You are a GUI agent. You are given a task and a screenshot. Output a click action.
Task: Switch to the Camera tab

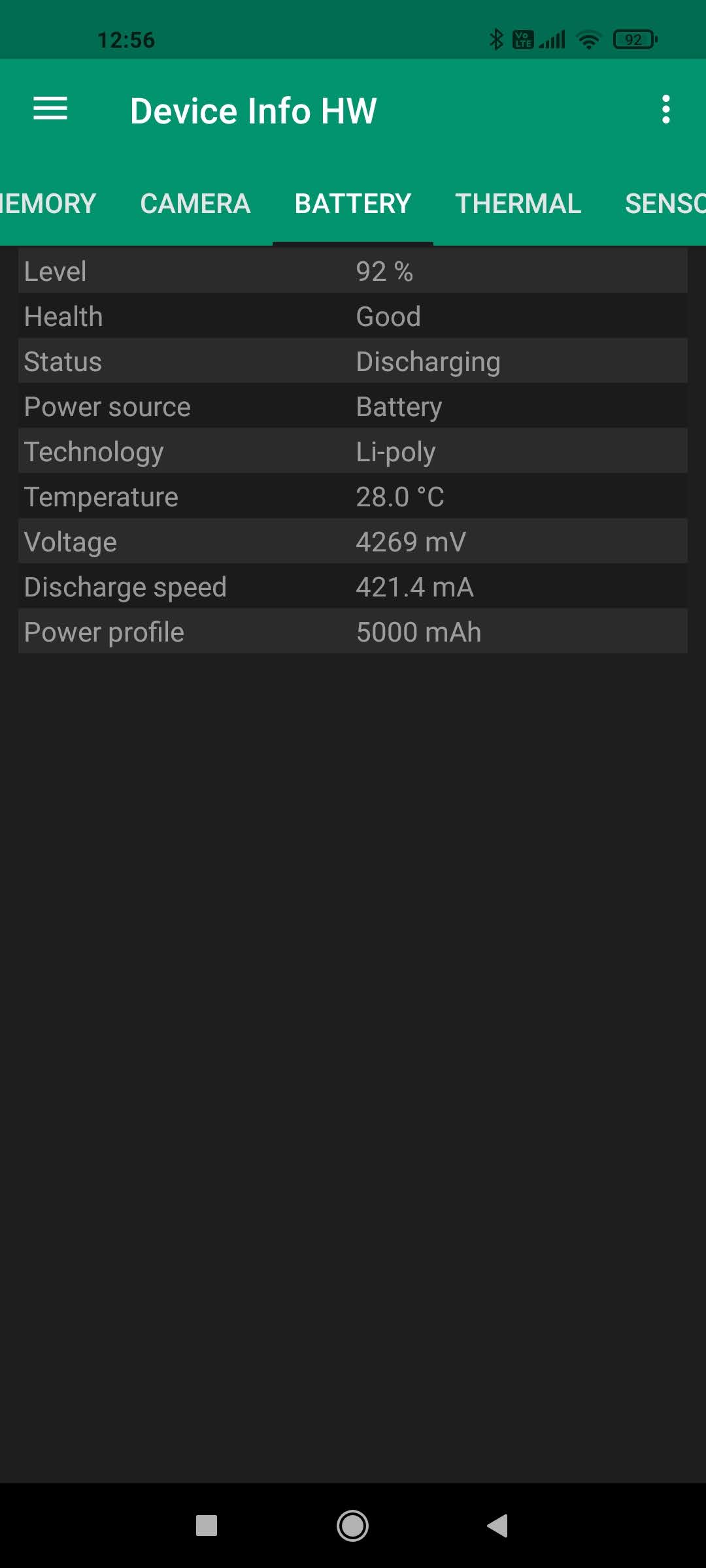click(195, 204)
